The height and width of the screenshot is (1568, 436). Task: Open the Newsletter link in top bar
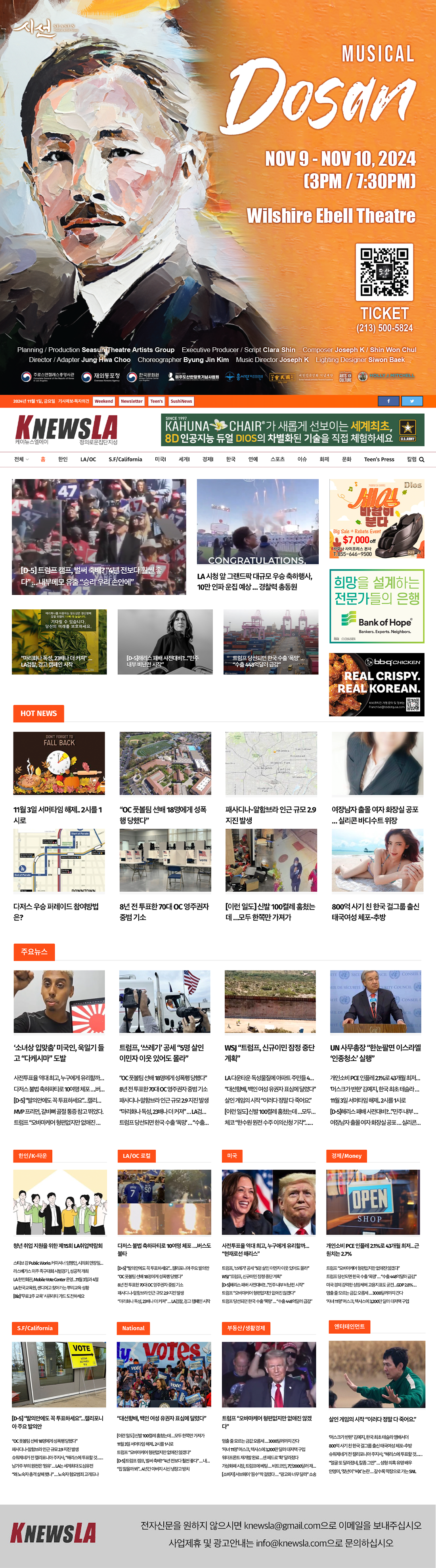pos(131,401)
